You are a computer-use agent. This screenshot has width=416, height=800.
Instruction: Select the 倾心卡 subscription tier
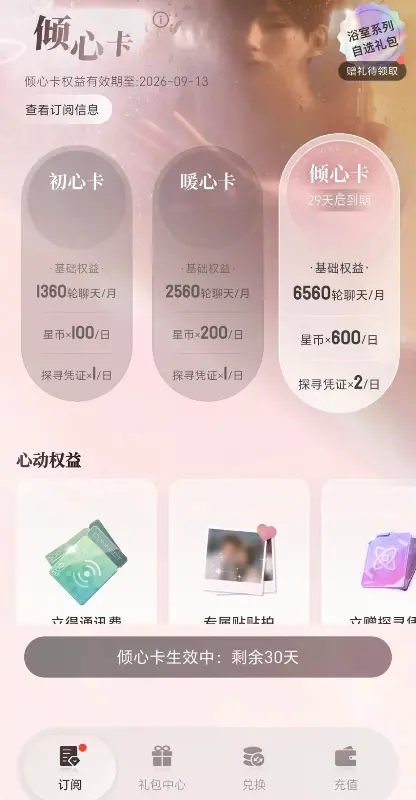click(x=339, y=273)
